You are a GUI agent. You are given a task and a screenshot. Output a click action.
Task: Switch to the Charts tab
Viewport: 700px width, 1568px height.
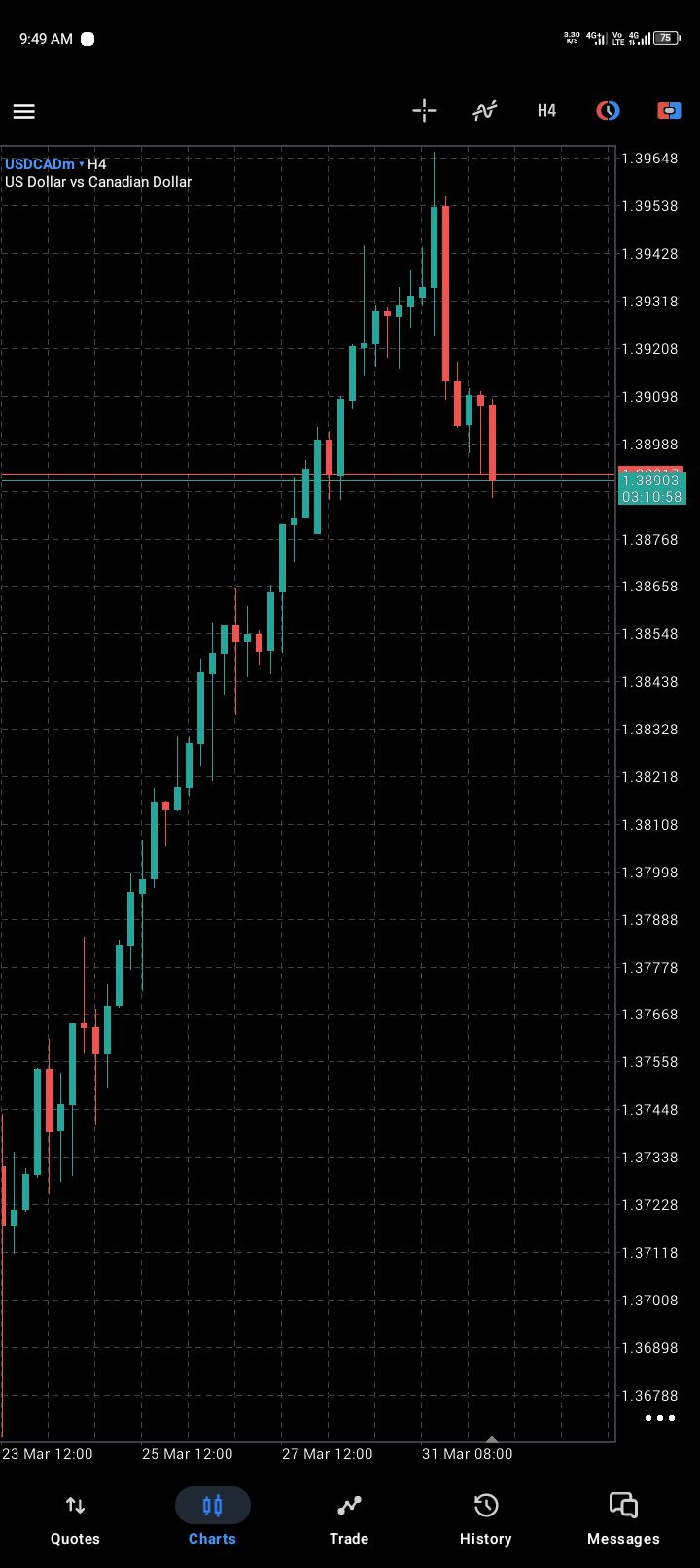pyautogui.click(x=212, y=1517)
